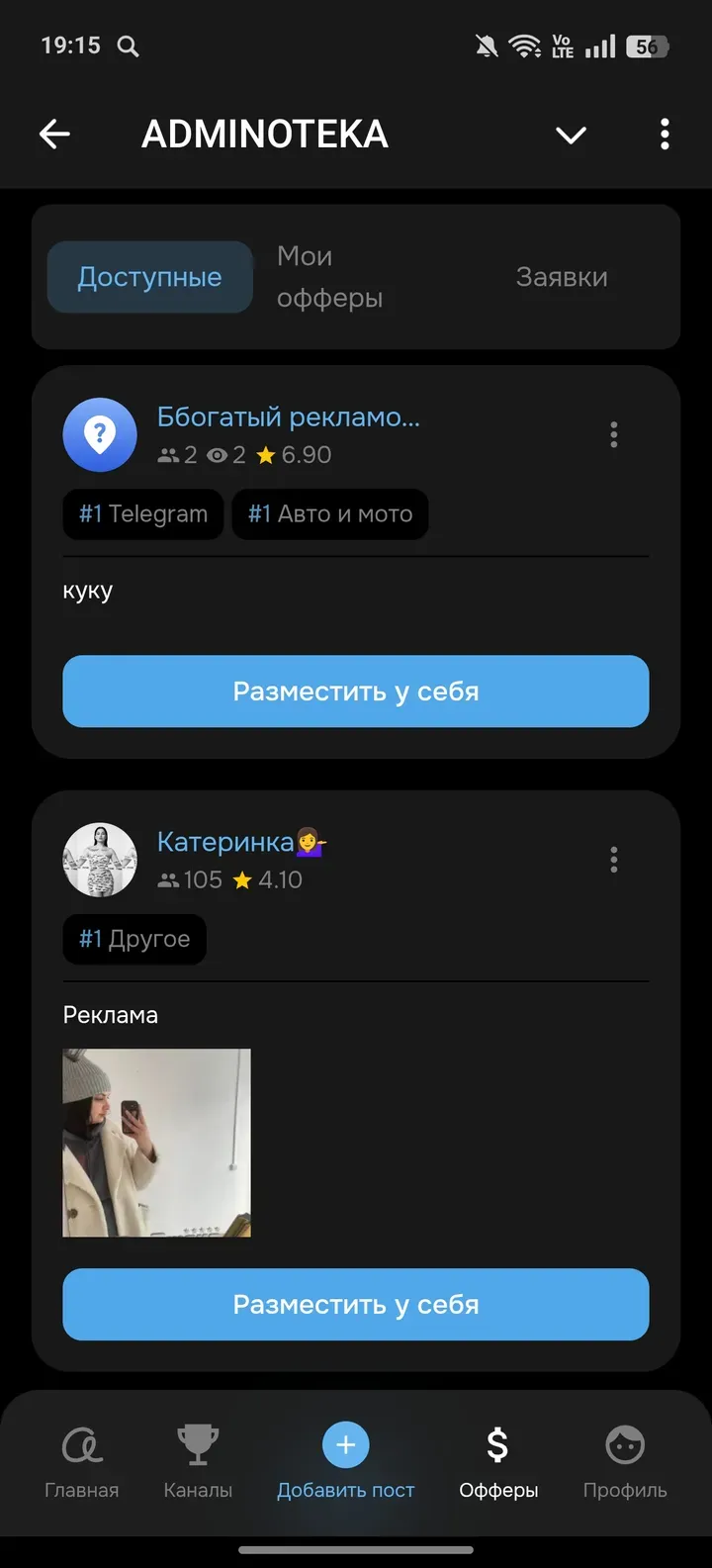
Task: Expand the chevron next to ADMINOTEKA title
Action: [x=571, y=135]
